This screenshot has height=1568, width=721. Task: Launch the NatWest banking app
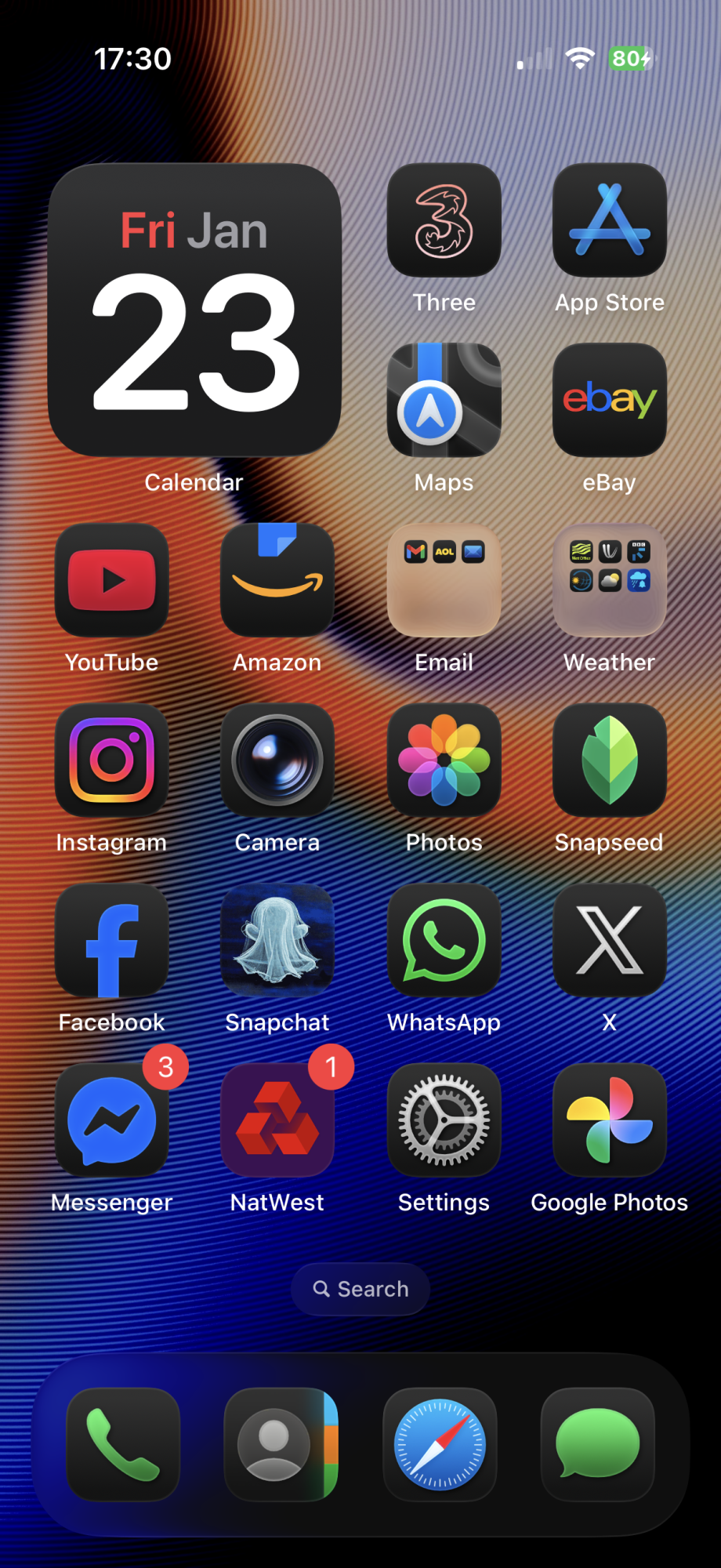(277, 1120)
